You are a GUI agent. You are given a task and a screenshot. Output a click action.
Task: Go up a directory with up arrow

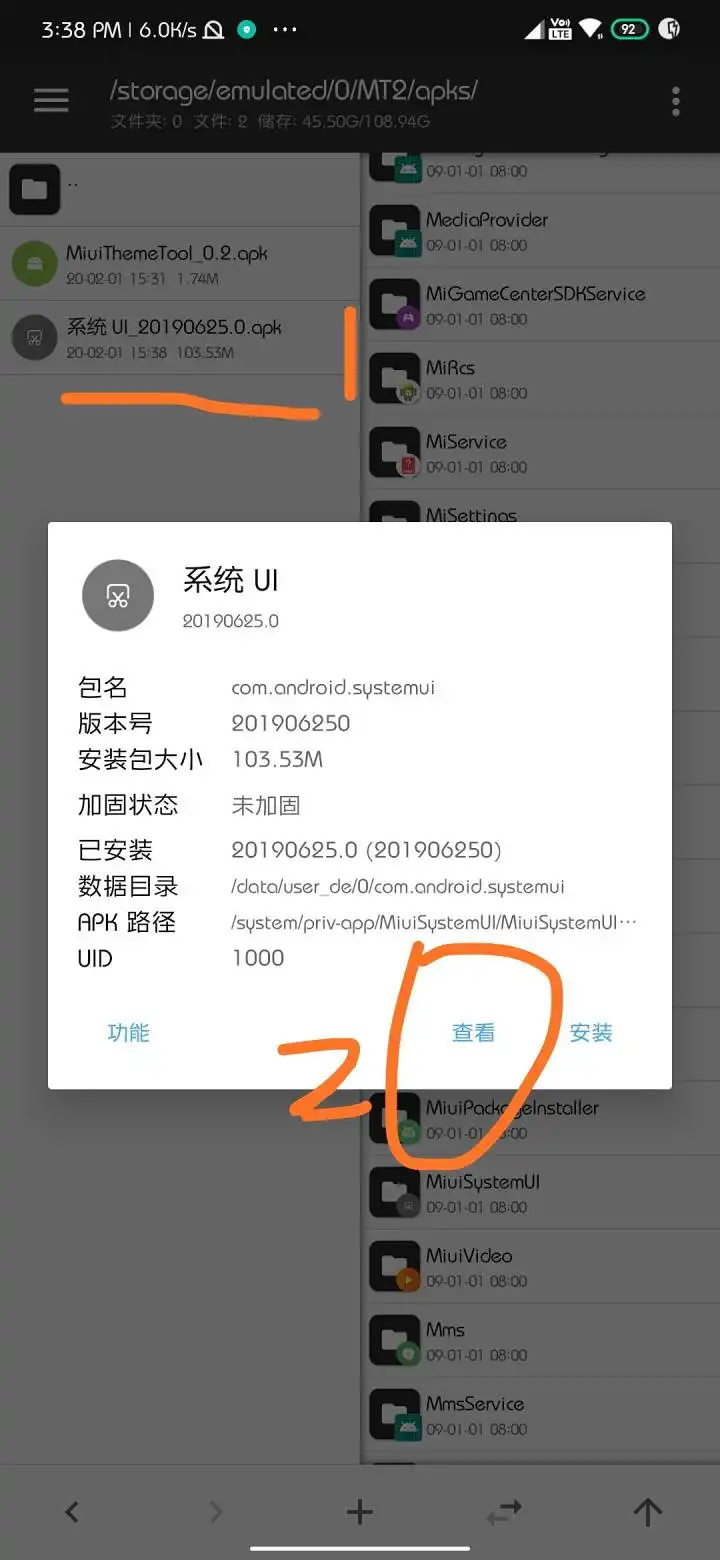coord(648,1512)
